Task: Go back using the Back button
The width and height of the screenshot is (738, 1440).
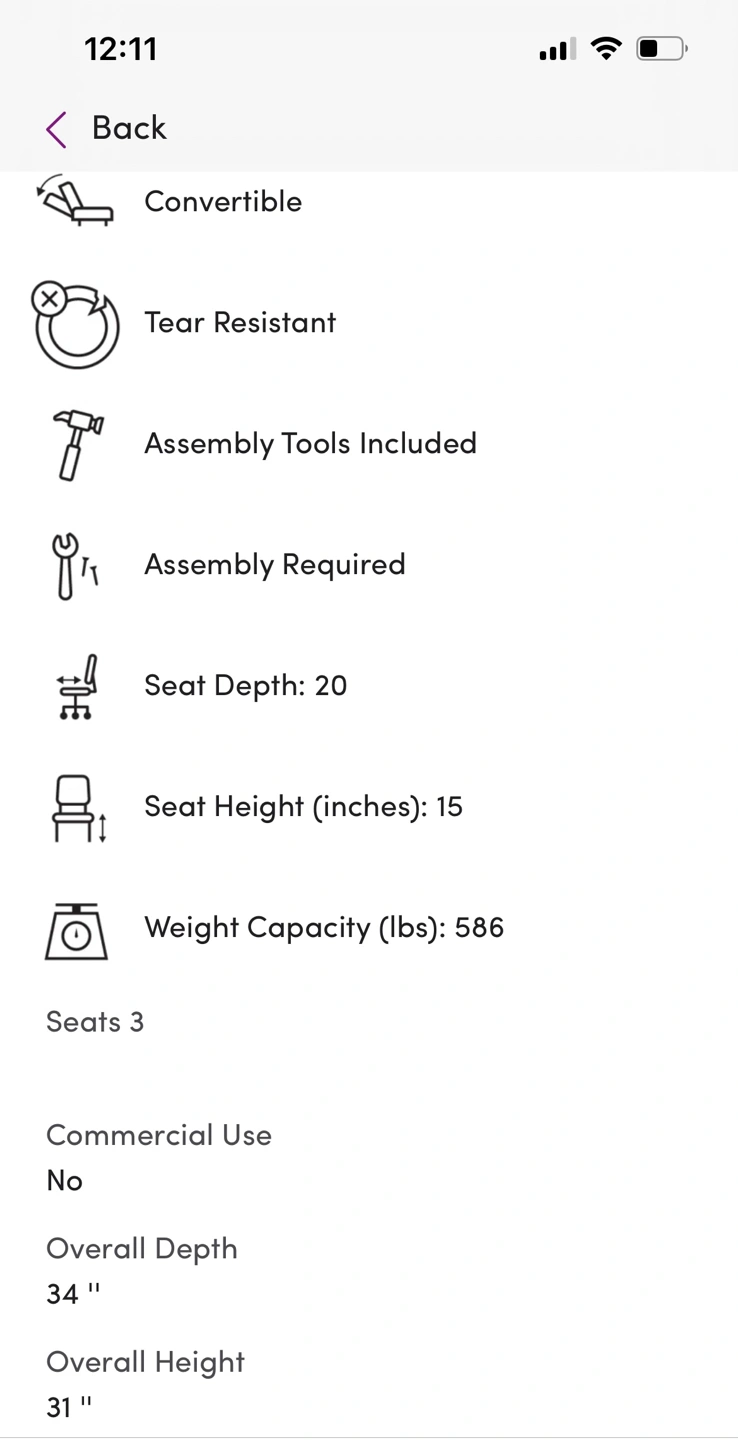Action: coord(107,129)
